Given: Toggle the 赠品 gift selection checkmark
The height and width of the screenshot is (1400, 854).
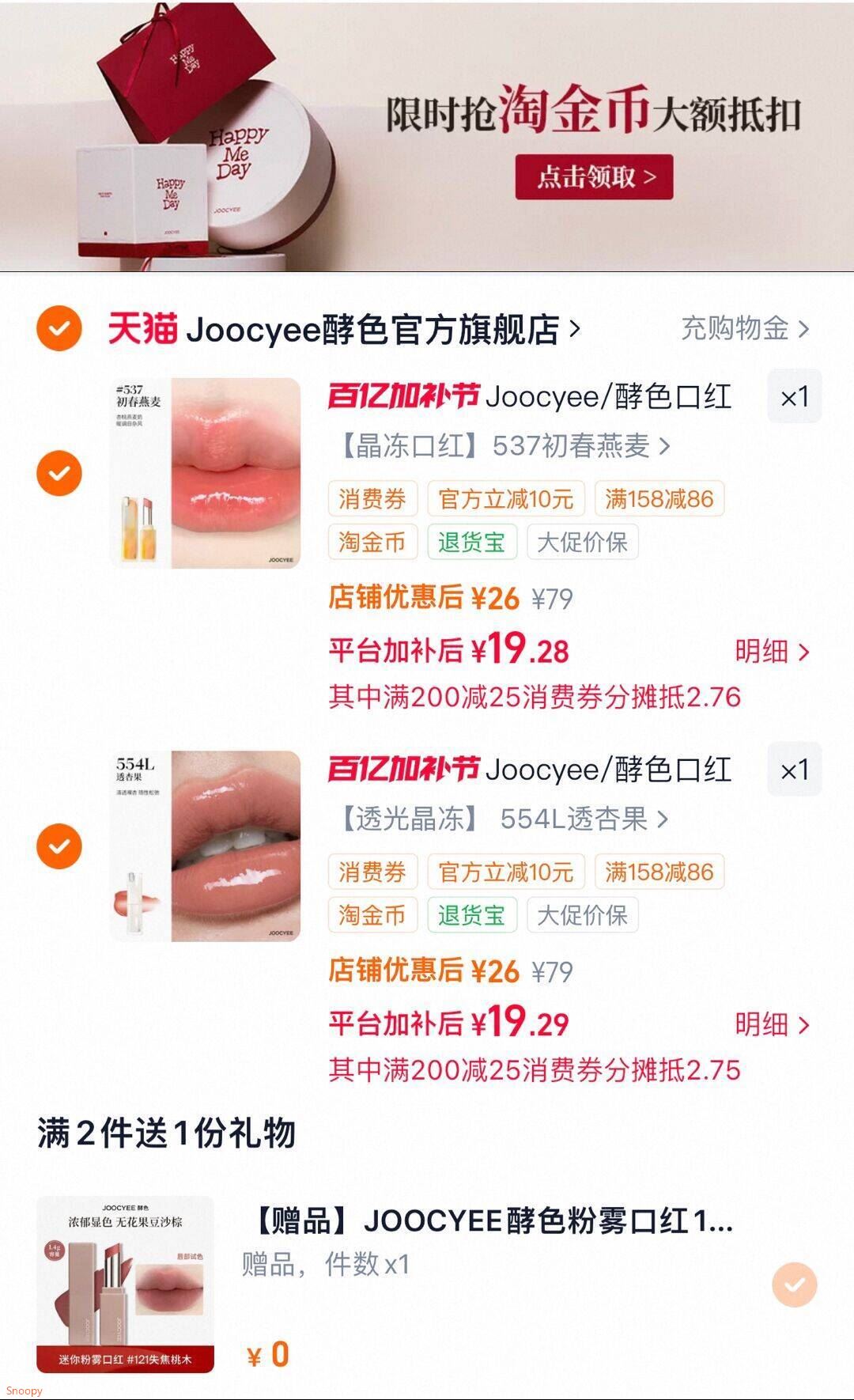Looking at the screenshot, I should coord(794,1285).
